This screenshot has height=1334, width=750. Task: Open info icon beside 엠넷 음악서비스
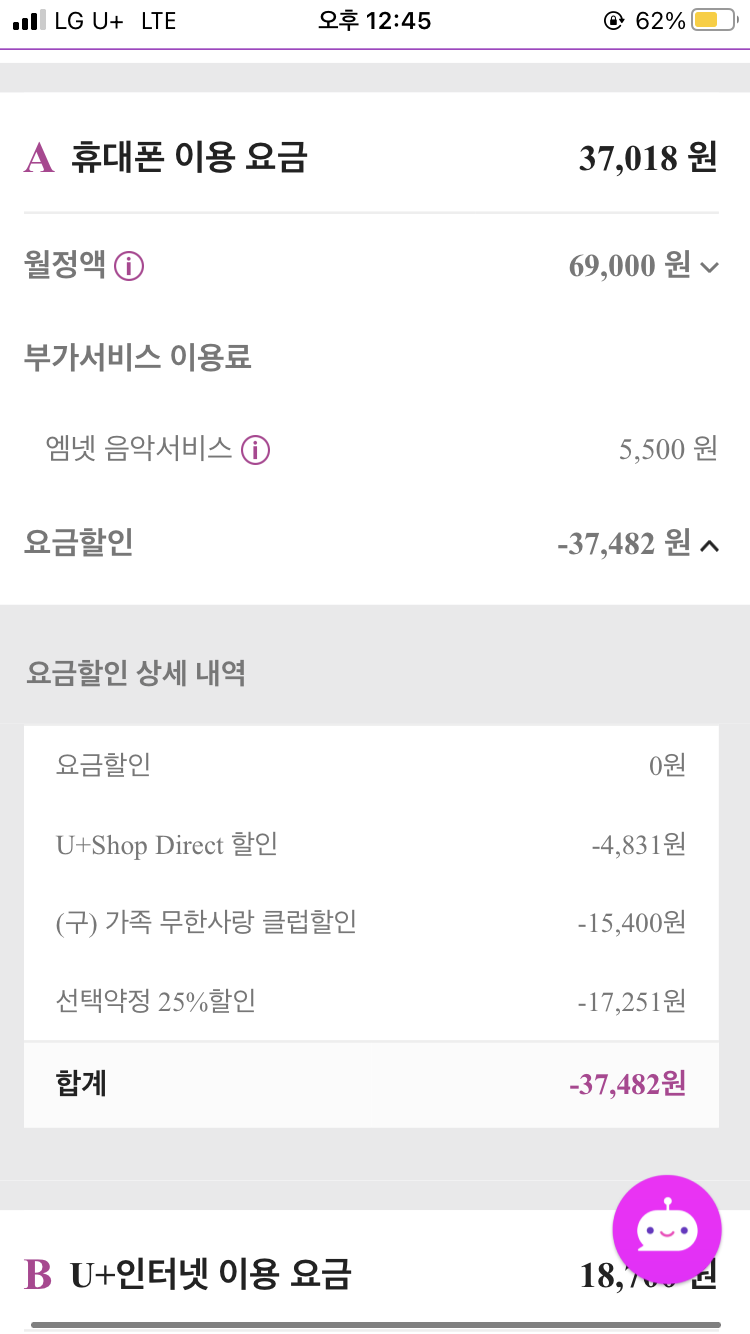coord(255,451)
